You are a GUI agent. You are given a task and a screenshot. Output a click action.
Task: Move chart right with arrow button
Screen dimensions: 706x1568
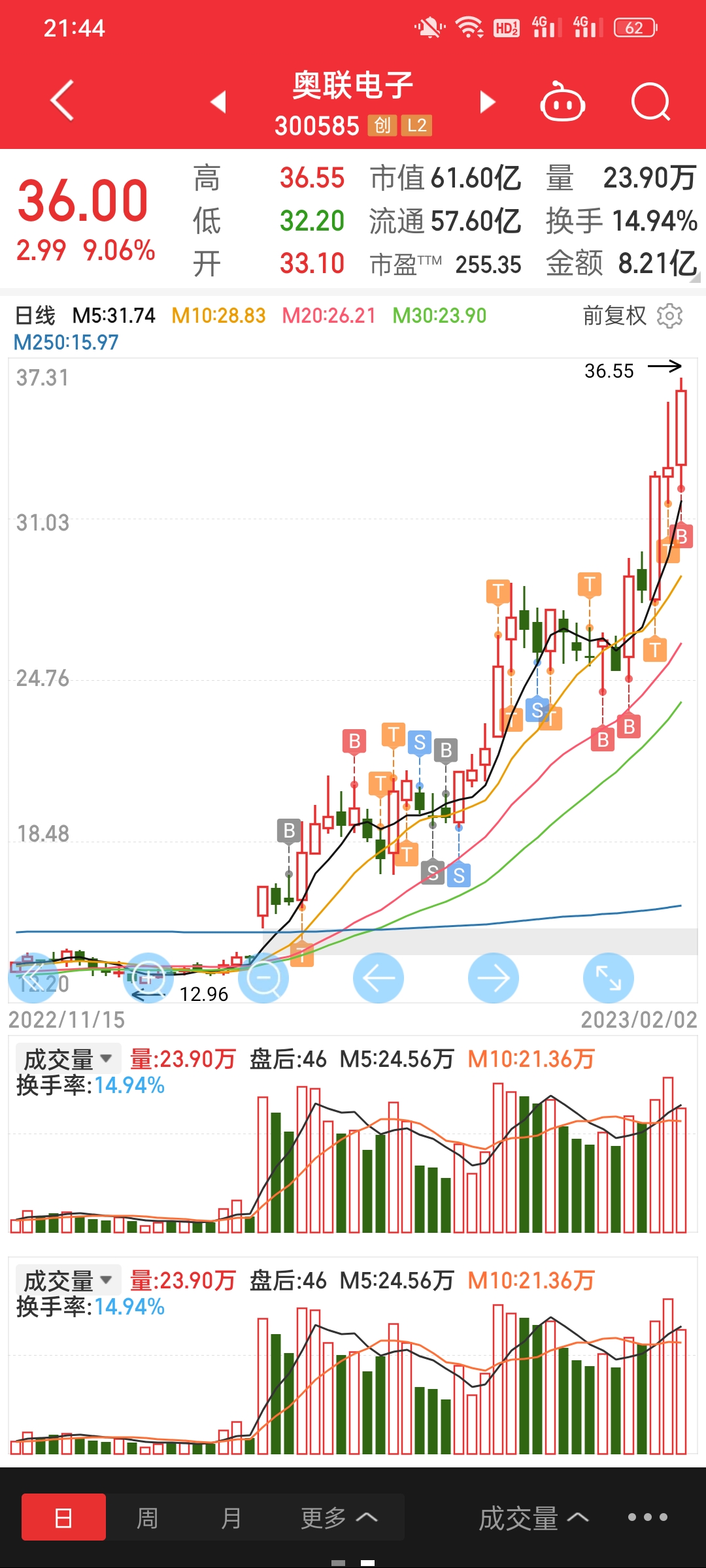point(494,978)
